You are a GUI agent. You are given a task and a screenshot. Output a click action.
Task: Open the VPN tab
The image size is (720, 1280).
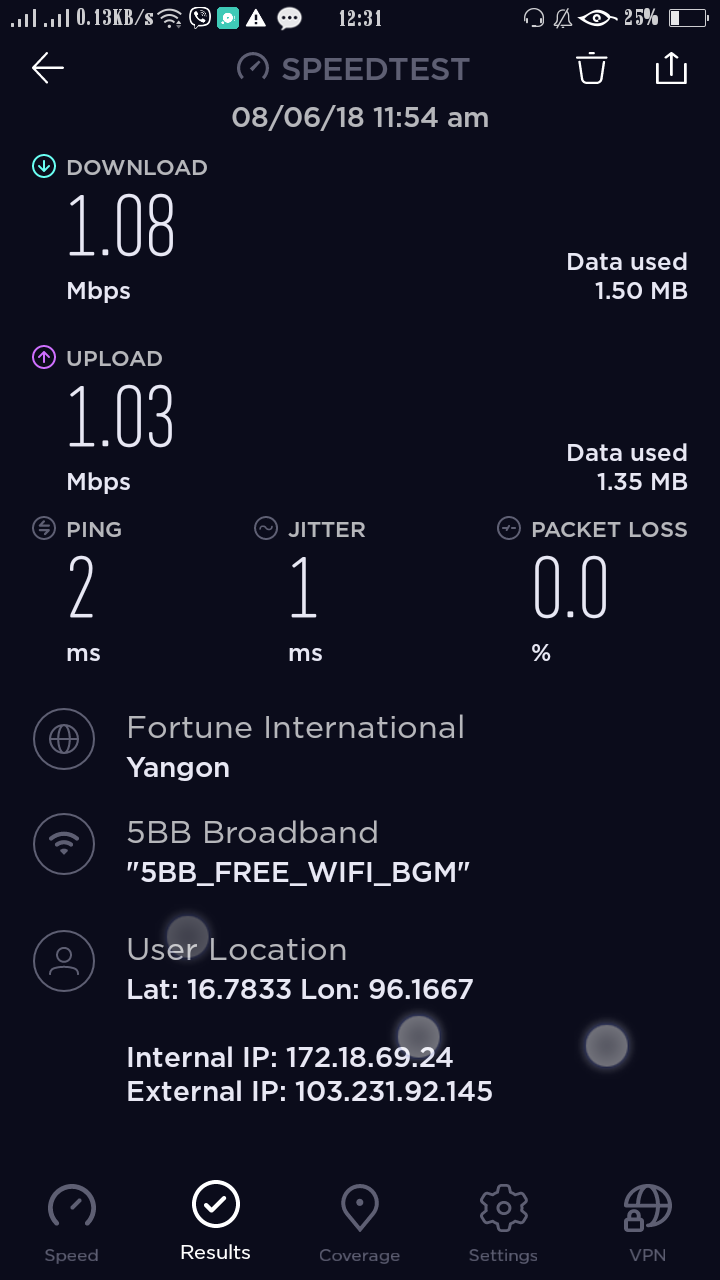click(x=647, y=1222)
